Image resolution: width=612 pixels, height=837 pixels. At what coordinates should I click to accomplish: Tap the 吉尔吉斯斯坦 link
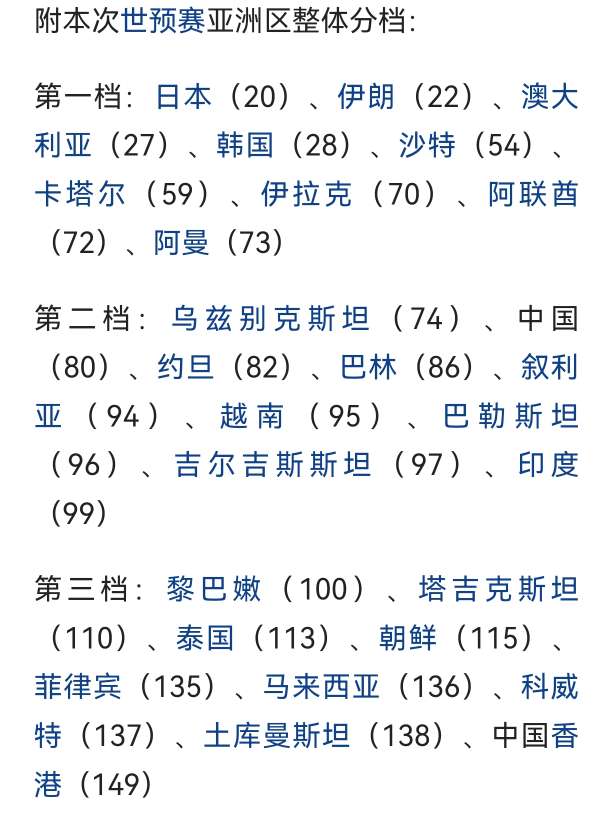click(x=273, y=466)
